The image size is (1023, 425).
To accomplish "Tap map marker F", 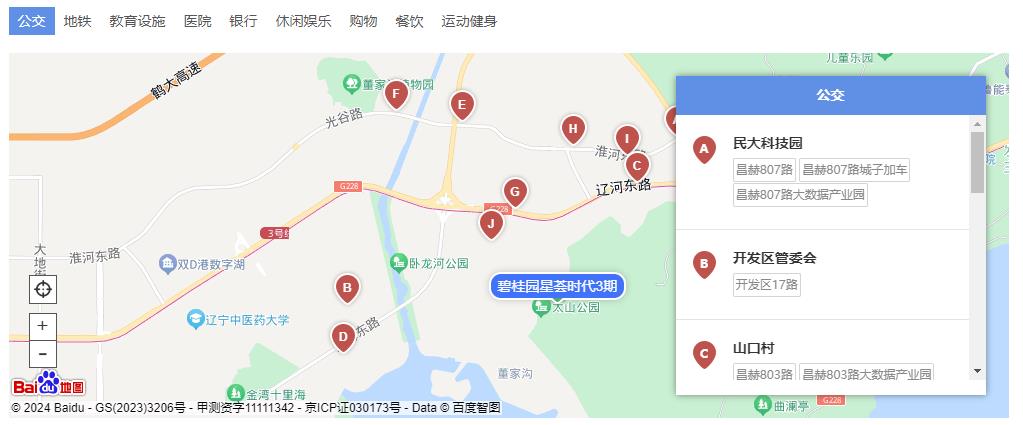I will [396, 95].
